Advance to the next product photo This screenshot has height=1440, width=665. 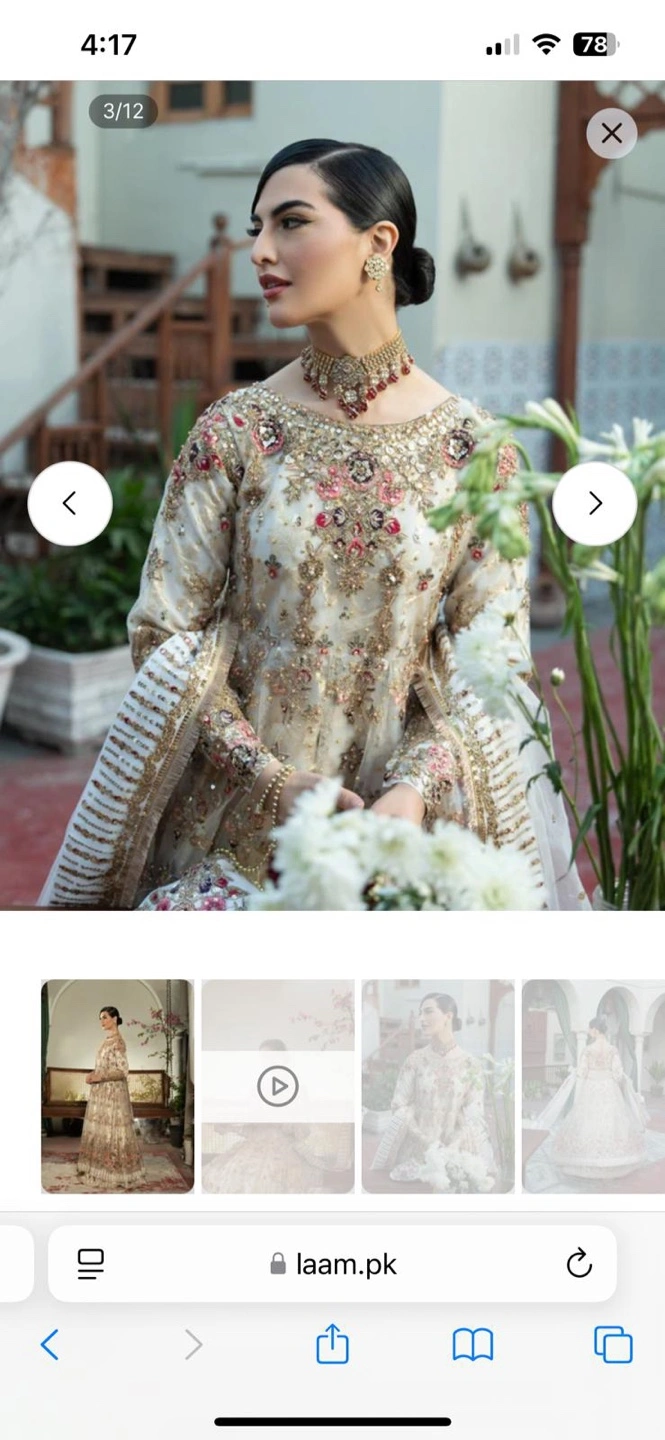tap(594, 503)
